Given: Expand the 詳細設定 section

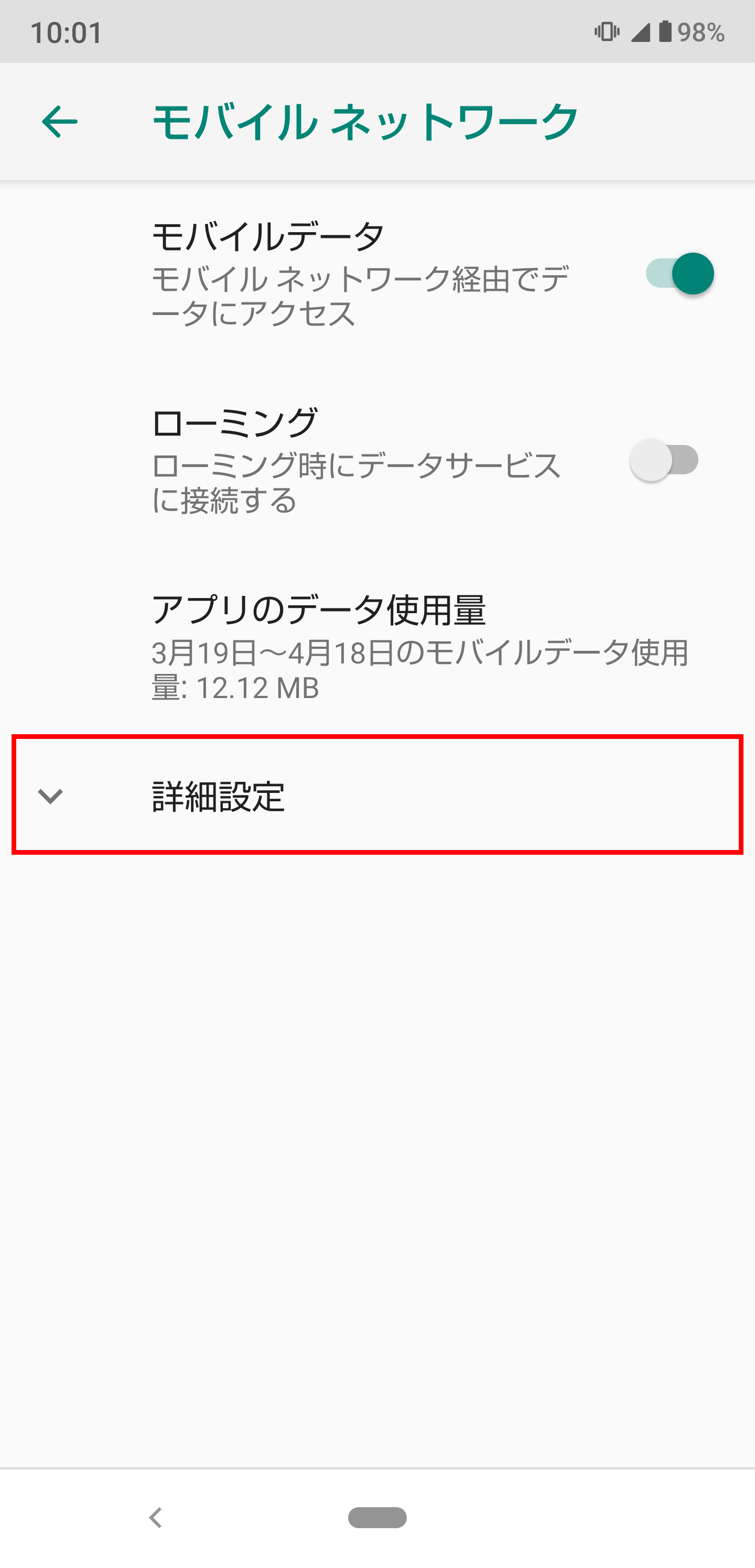Looking at the screenshot, I should [x=377, y=795].
